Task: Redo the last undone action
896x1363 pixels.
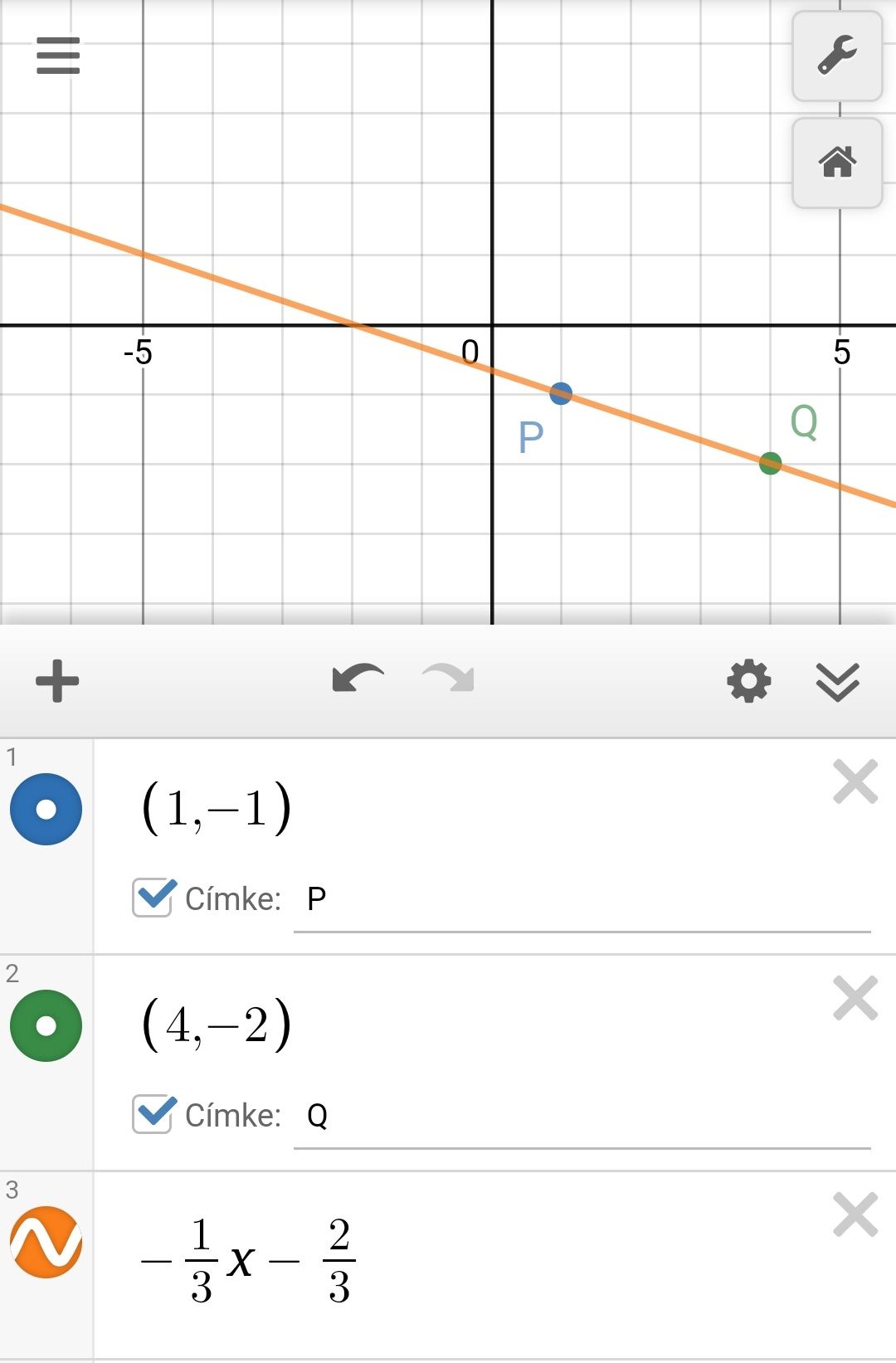Action: tap(449, 679)
